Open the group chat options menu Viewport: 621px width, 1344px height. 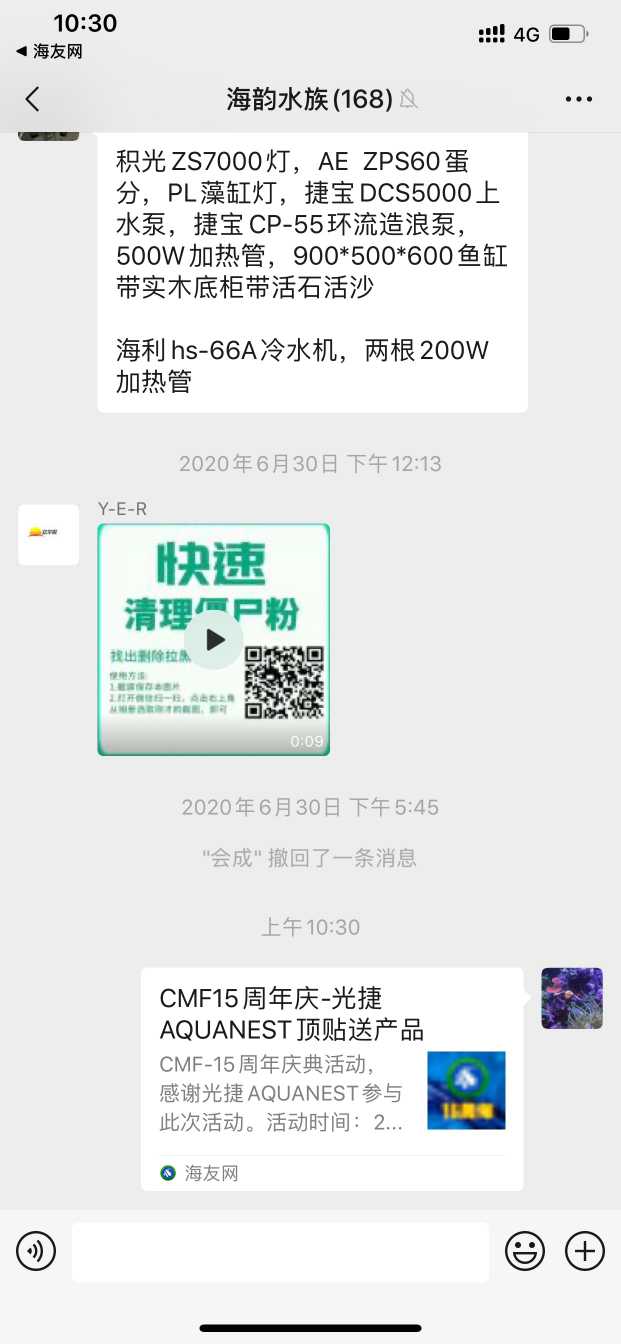pos(579,99)
